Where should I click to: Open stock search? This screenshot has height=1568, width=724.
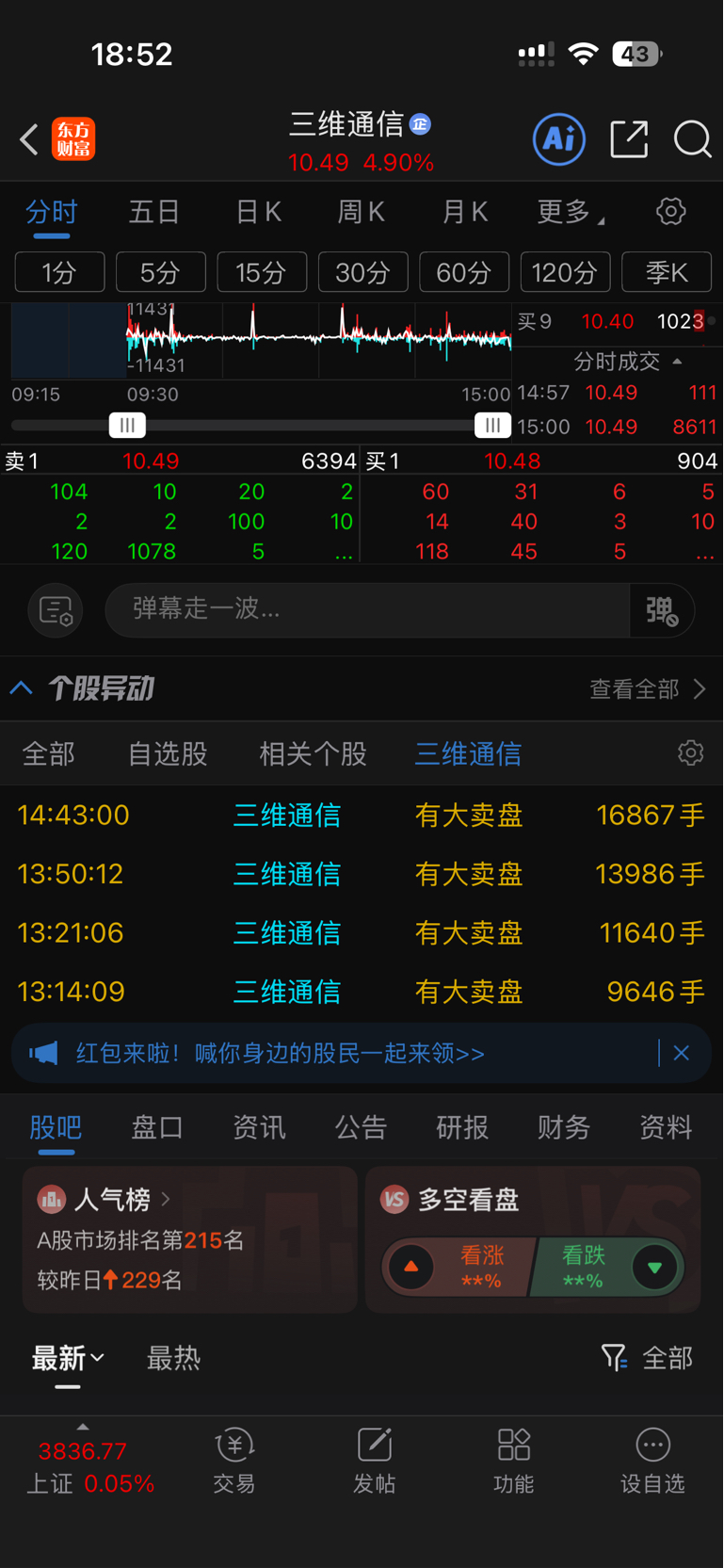[692, 140]
